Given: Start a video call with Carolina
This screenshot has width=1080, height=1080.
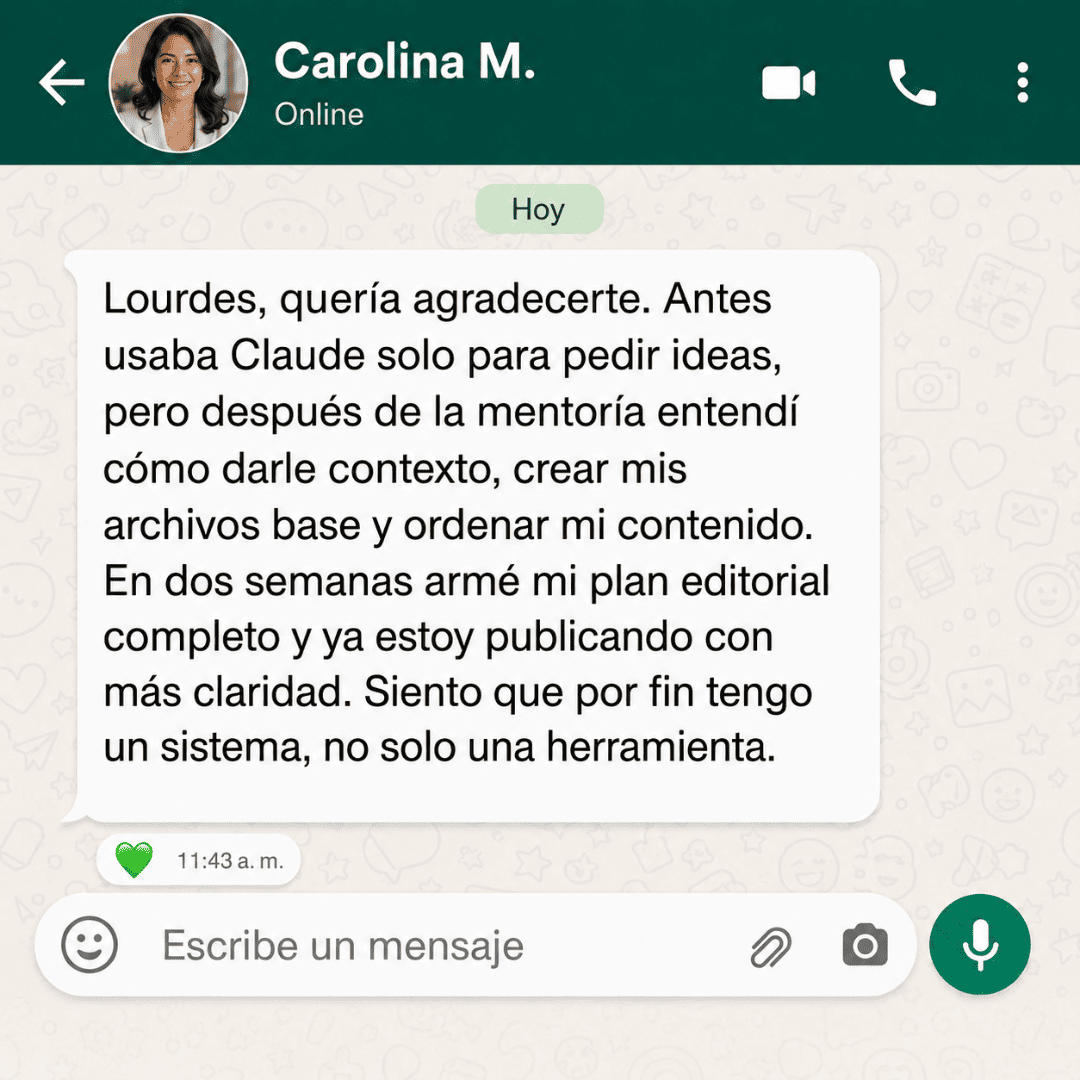Looking at the screenshot, I should pyautogui.click(x=789, y=83).
